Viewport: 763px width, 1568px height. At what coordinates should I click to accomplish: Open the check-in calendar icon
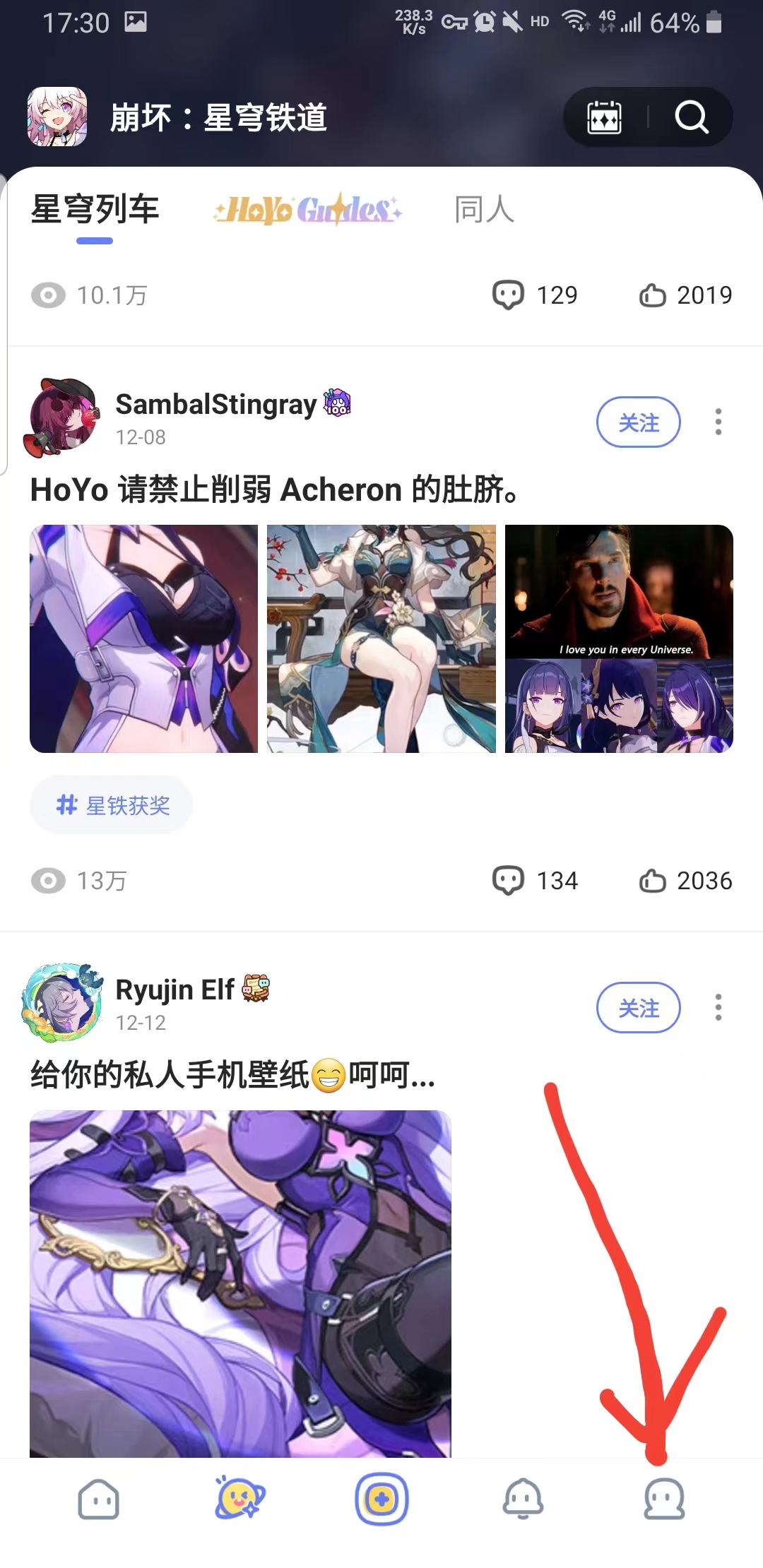click(605, 117)
